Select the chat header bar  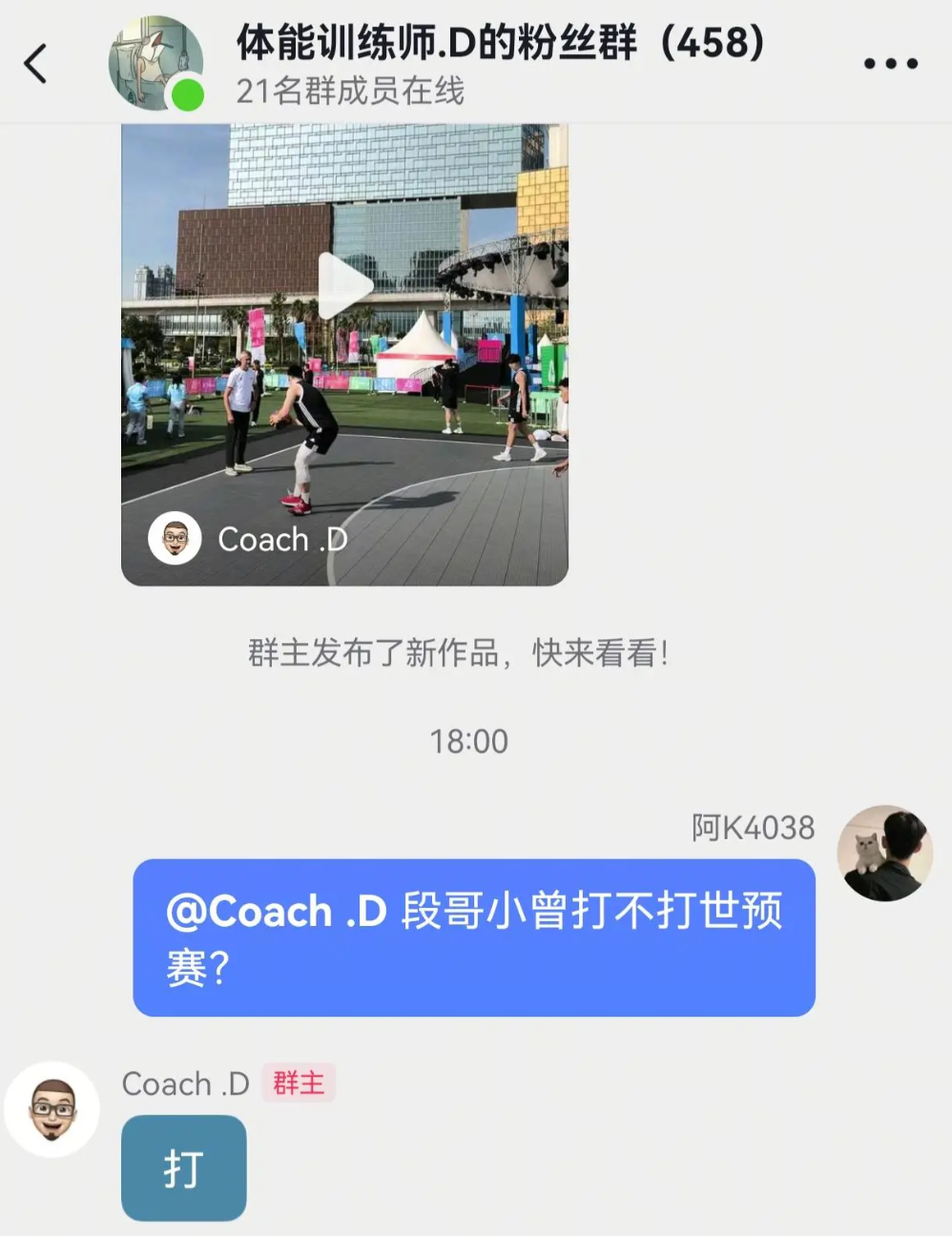[476, 59]
